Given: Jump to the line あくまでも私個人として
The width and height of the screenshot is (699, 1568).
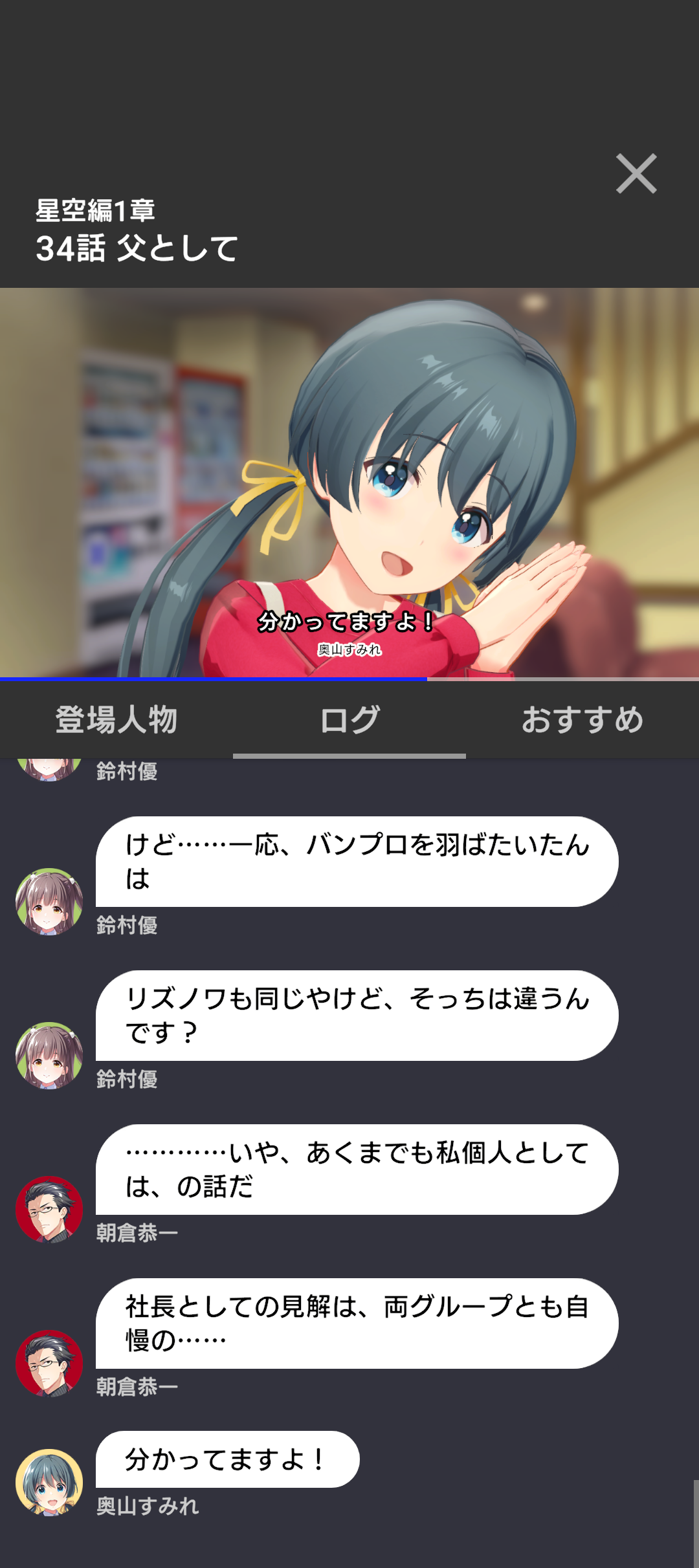Looking at the screenshot, I should [x=357, y=1169].
